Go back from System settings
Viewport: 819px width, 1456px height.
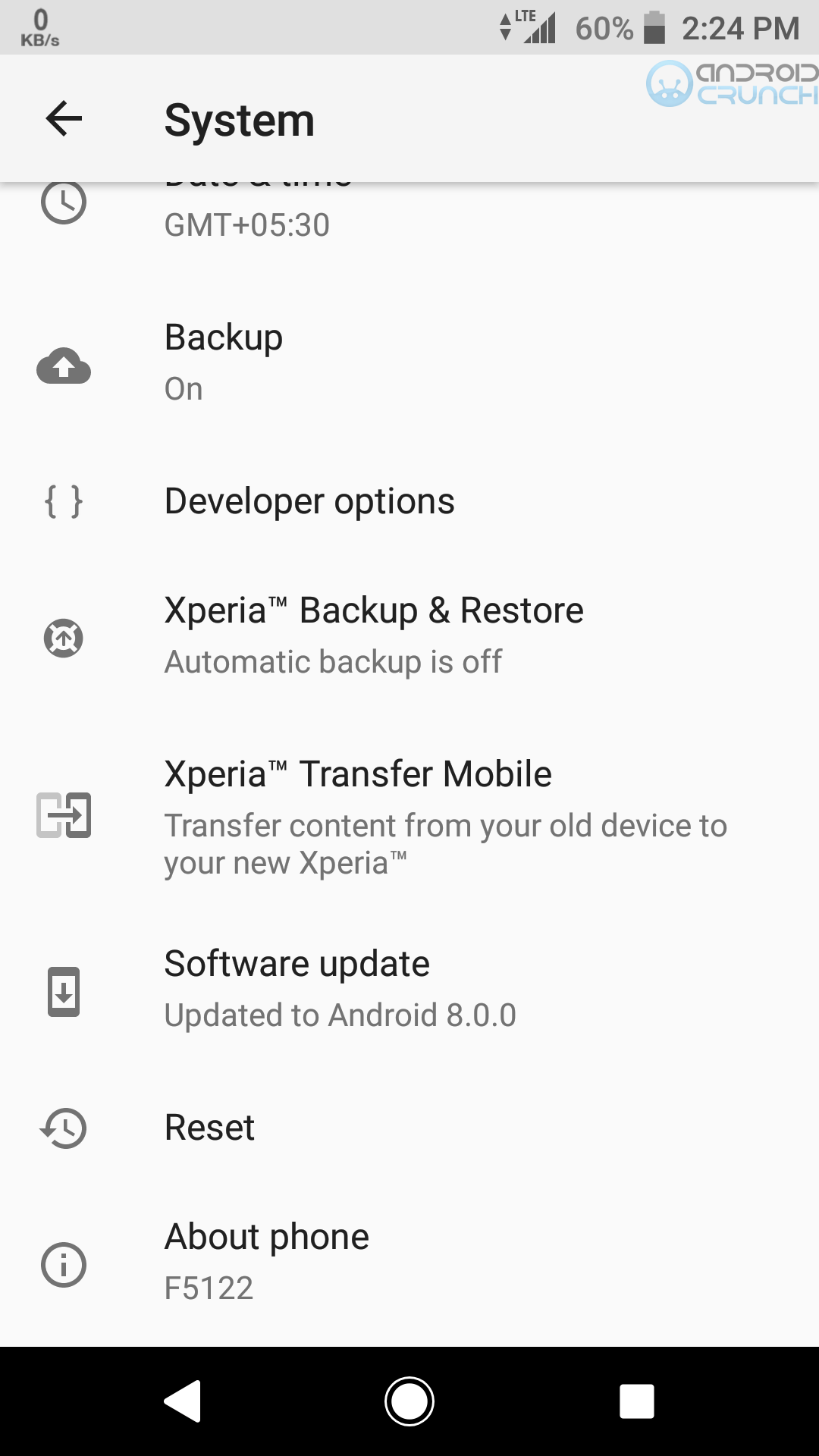[x=64, y=119]
